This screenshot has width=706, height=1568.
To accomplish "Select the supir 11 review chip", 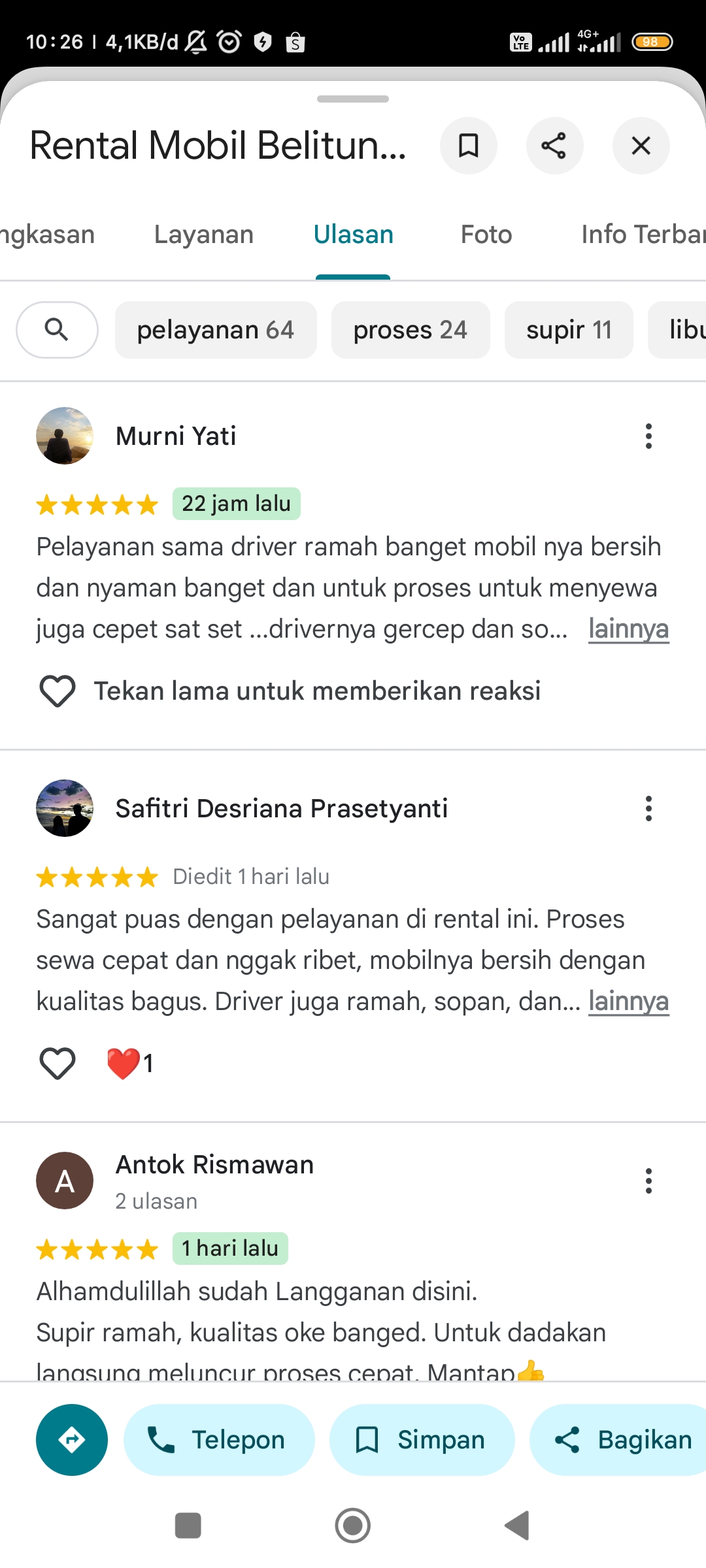I will coord(569,330).
